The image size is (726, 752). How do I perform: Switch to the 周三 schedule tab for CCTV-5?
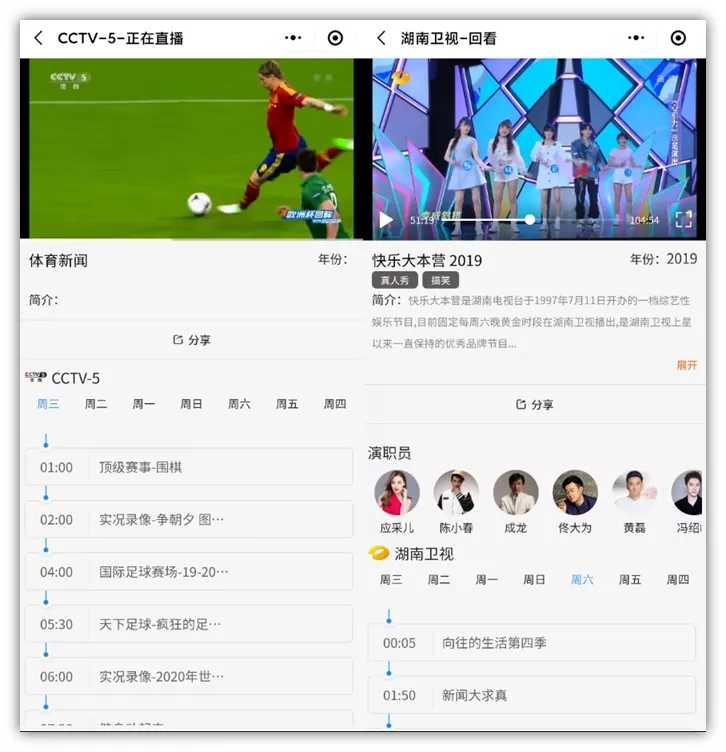(x=46, y=404)
